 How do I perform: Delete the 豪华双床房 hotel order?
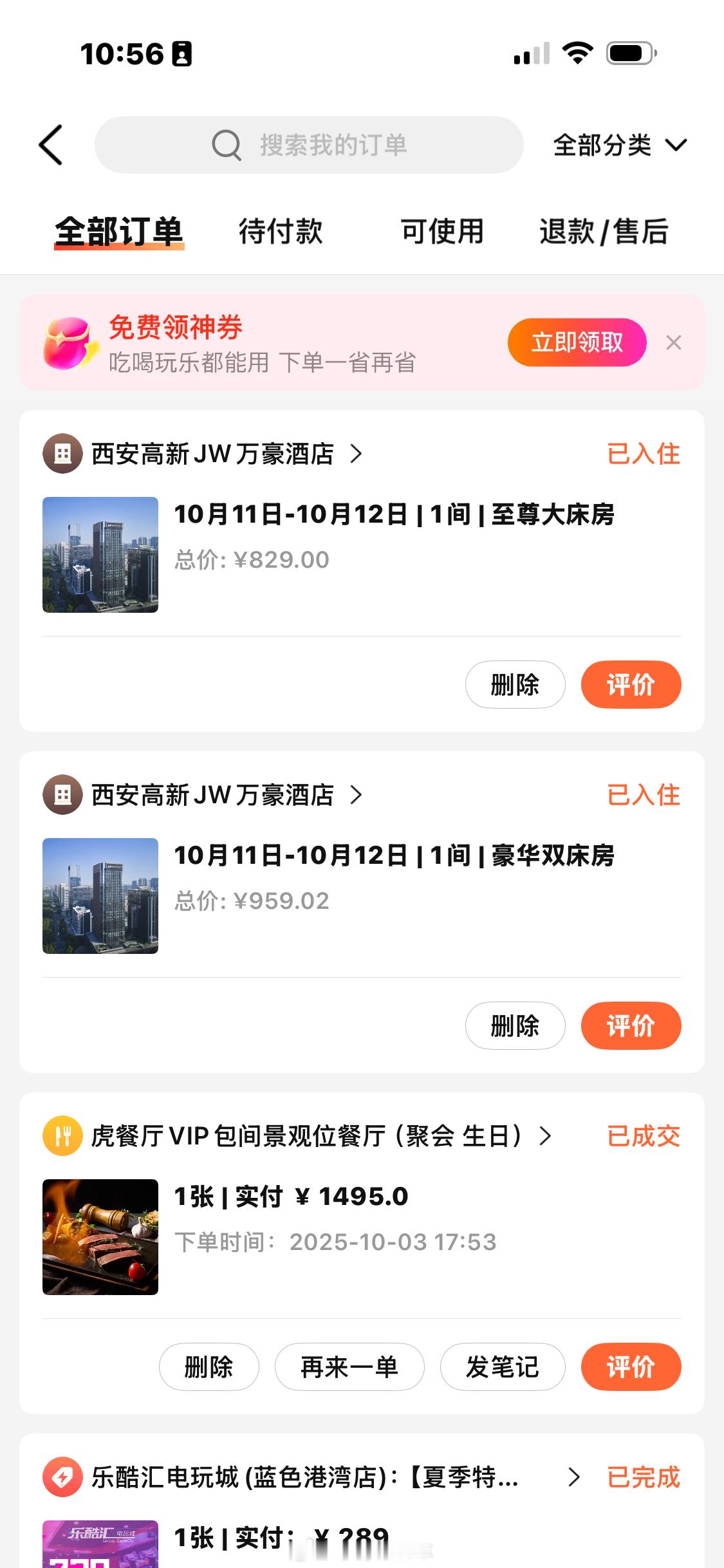tap(515, 1025)
